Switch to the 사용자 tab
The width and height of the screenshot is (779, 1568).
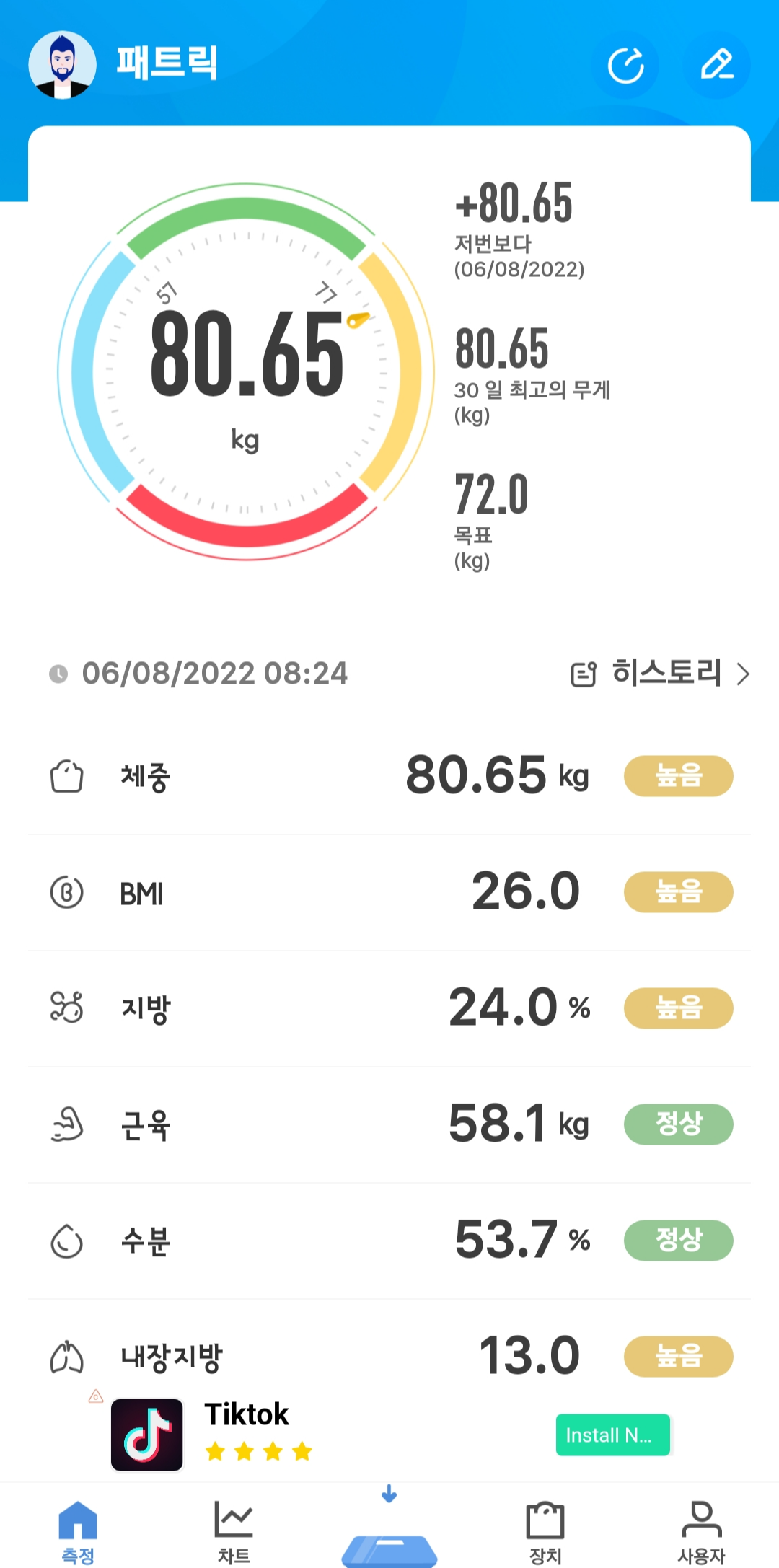click(700, 1529)
